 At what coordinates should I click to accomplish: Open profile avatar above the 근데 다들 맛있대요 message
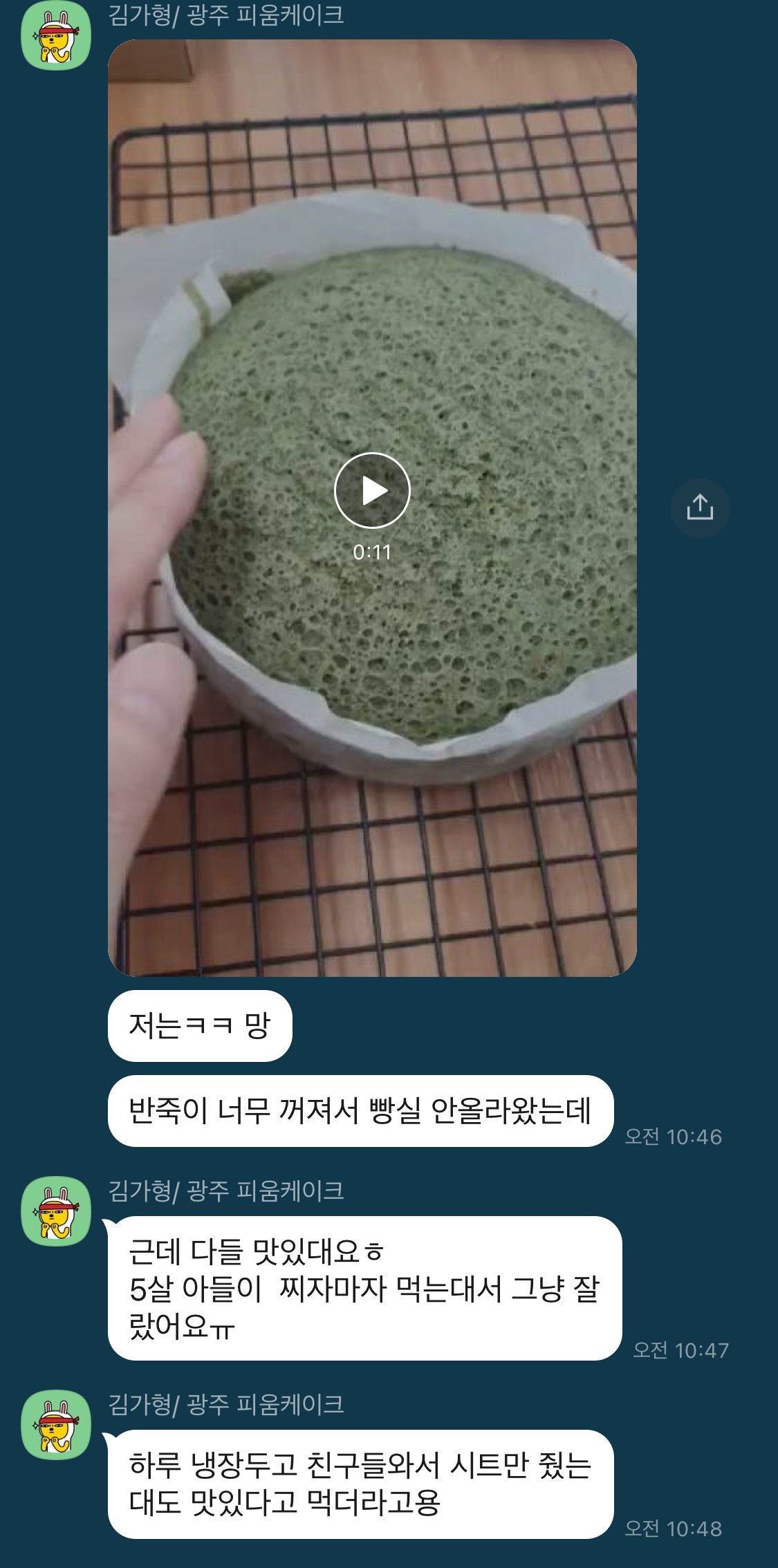[56, 1211]
